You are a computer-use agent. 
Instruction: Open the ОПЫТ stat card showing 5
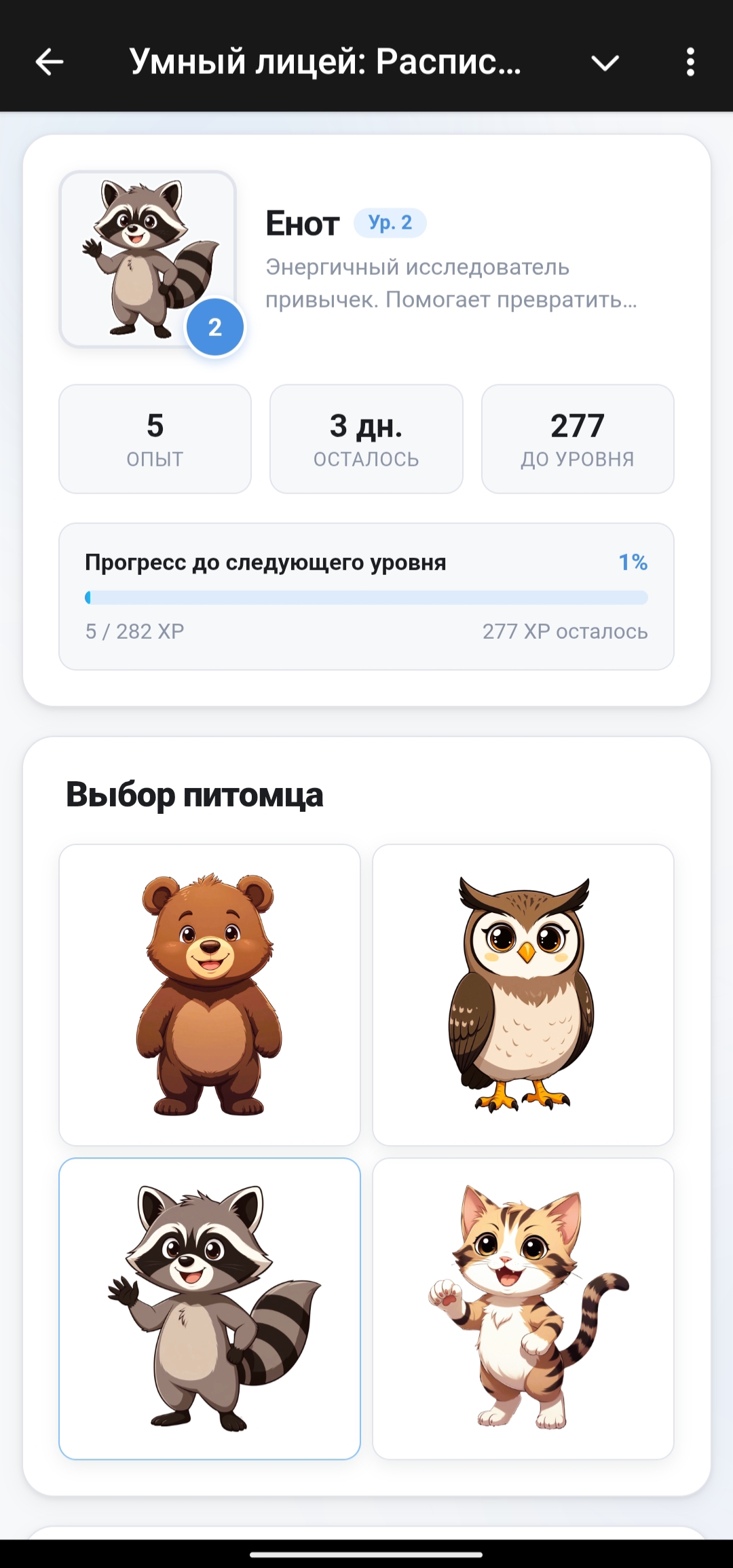(155, 438)
